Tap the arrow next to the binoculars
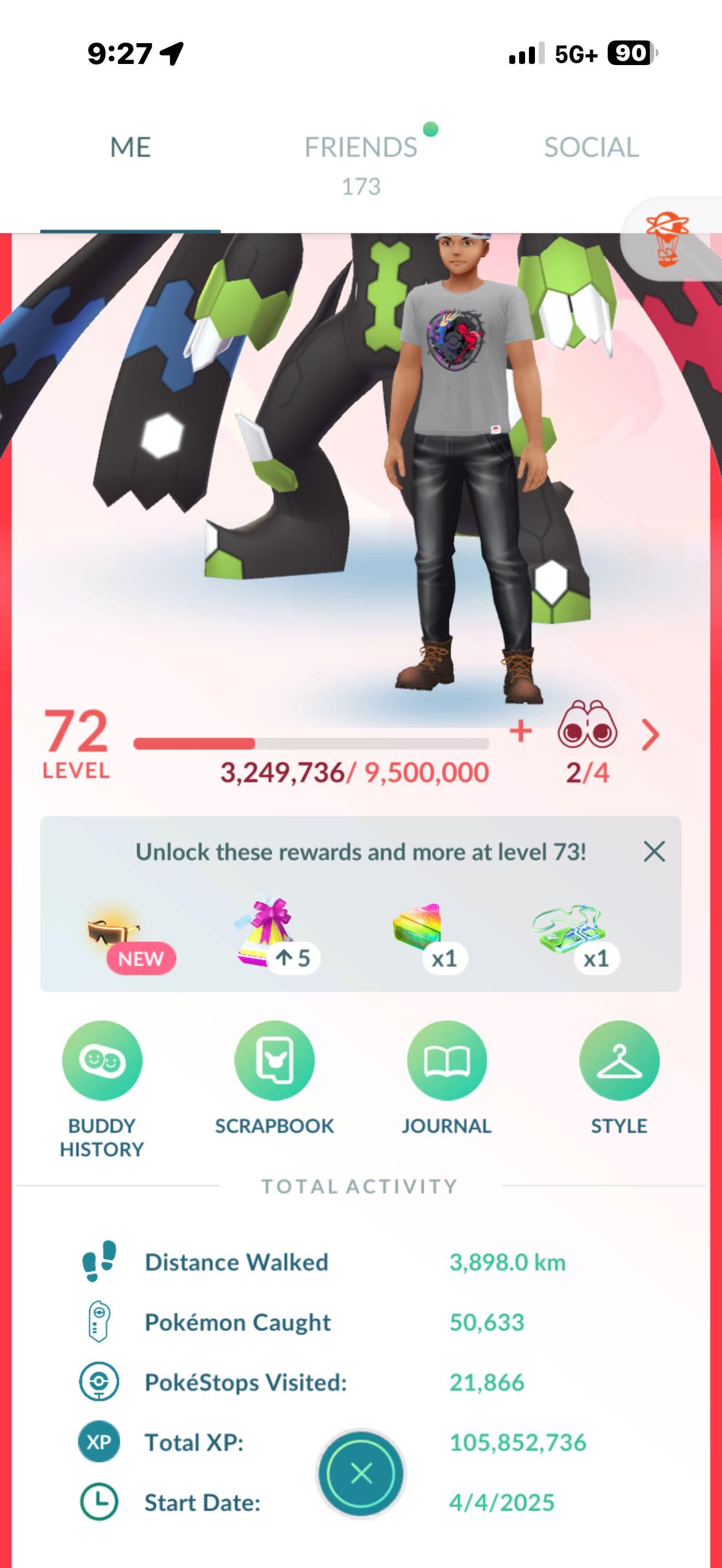722x1568 pixels. [651, 735]
